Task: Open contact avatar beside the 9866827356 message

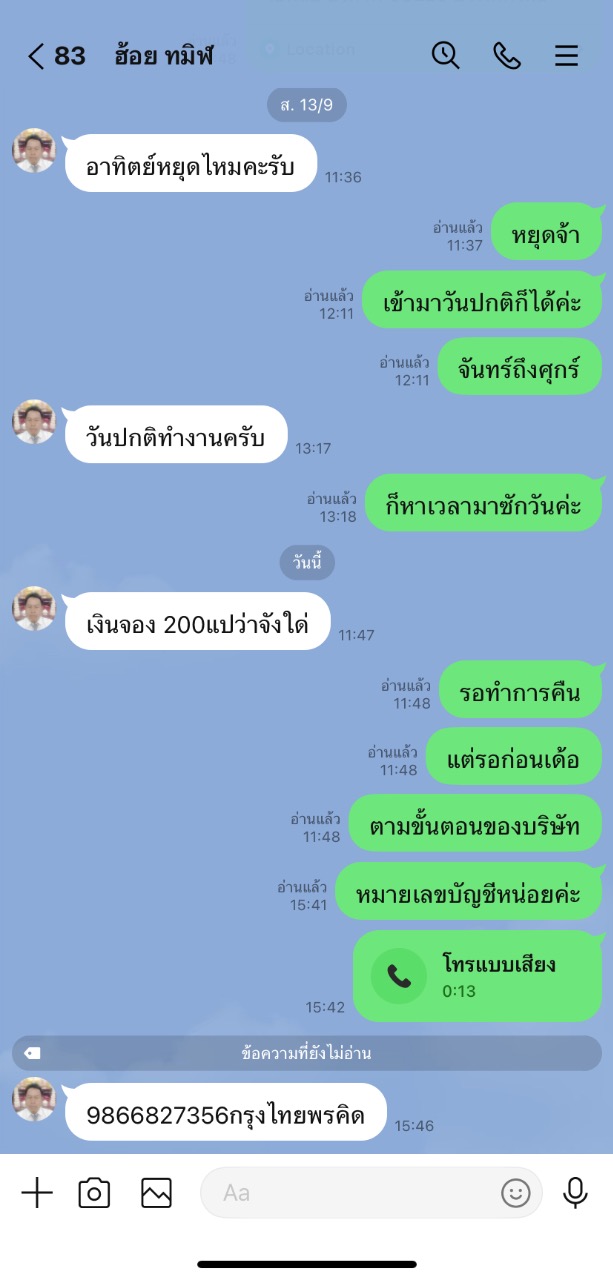Action: pos(34,1099)
